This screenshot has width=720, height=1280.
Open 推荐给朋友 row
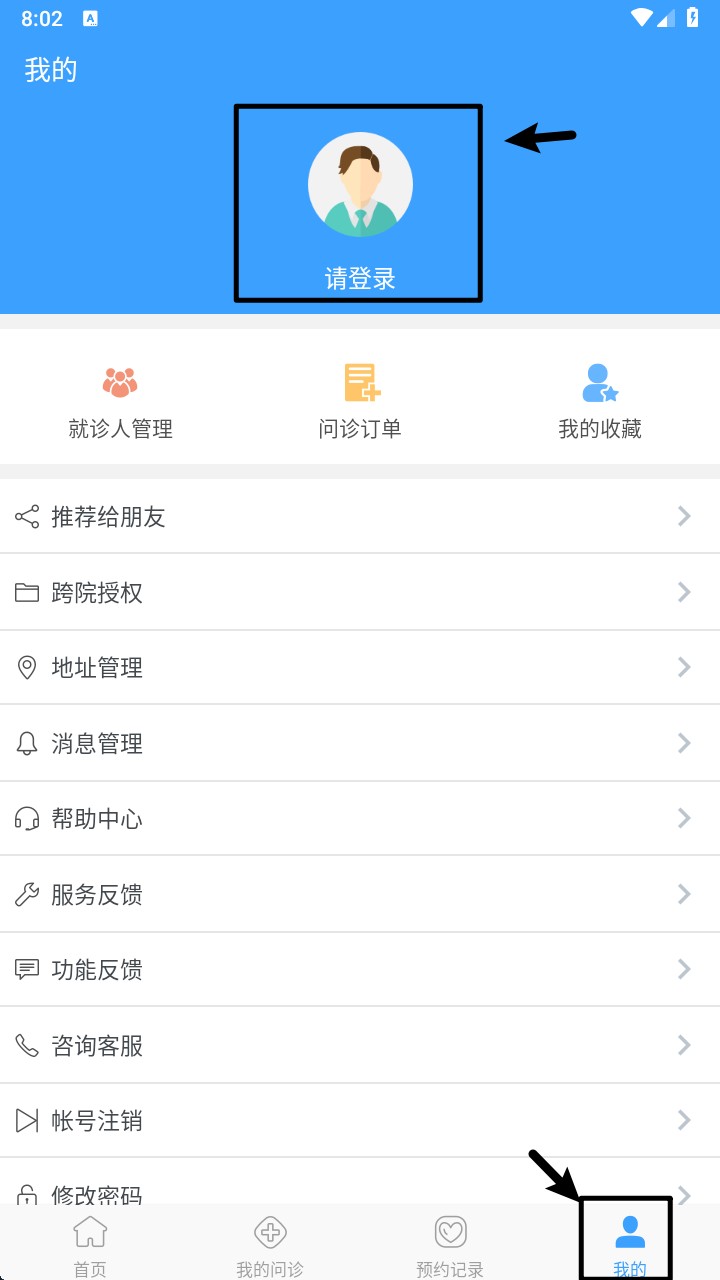click(x=360, y=517)
